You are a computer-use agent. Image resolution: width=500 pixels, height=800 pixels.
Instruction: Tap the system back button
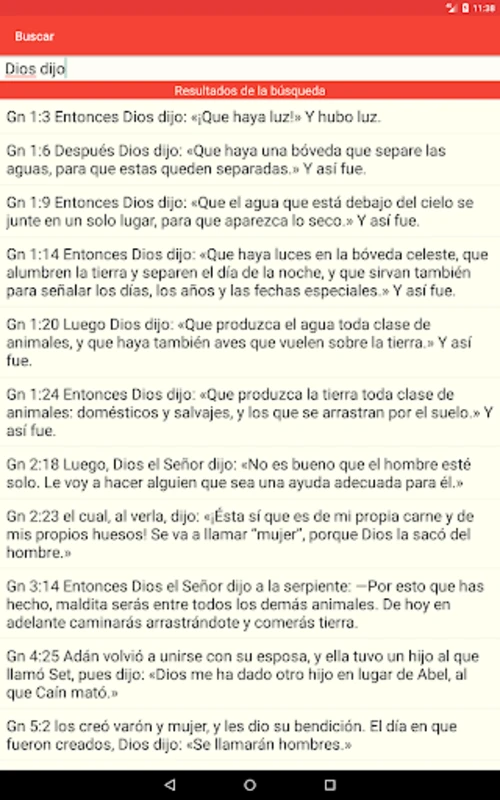coord(170,785)
